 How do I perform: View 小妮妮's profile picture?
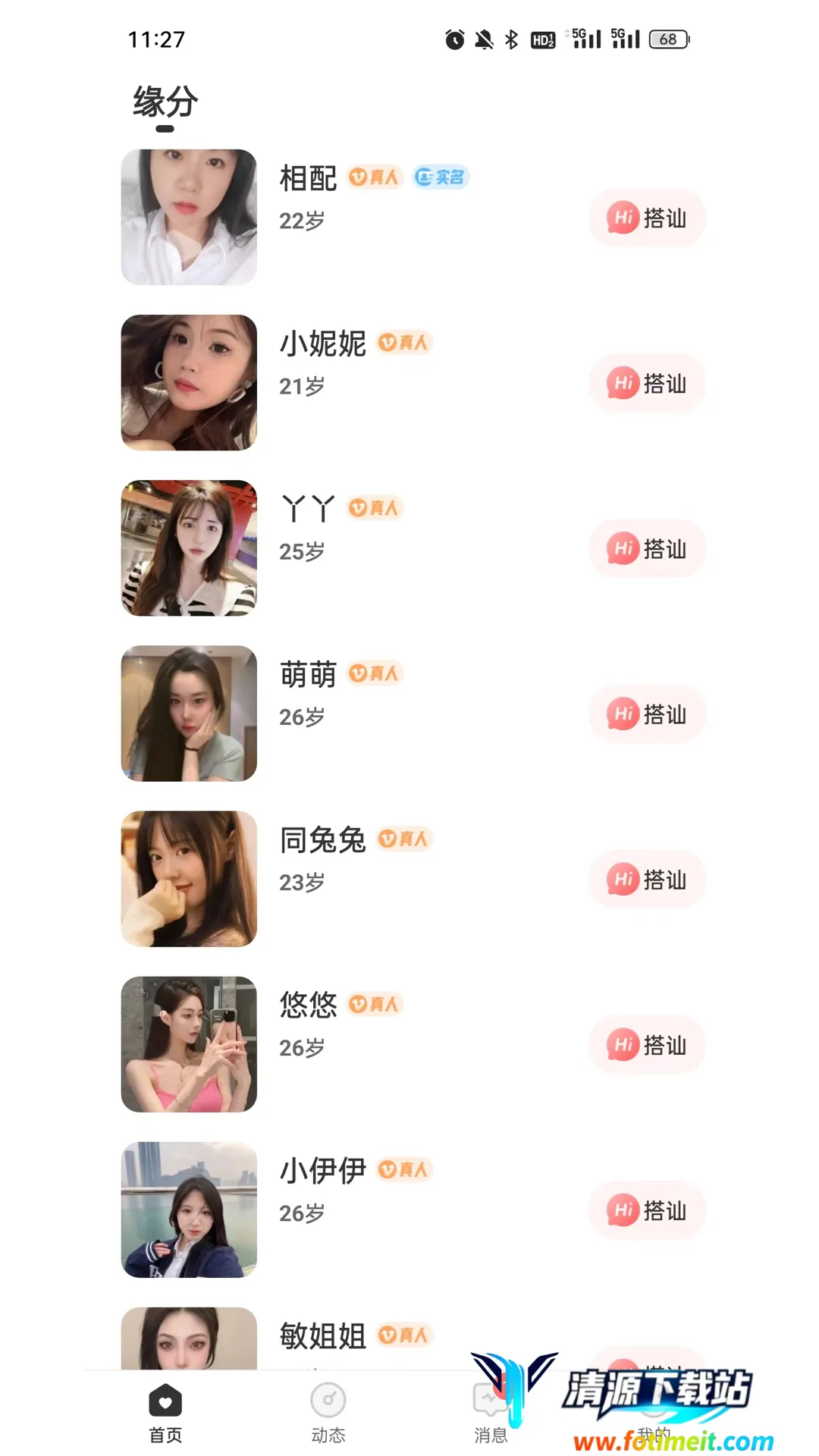pyautogui.click(x=189, y=383)
